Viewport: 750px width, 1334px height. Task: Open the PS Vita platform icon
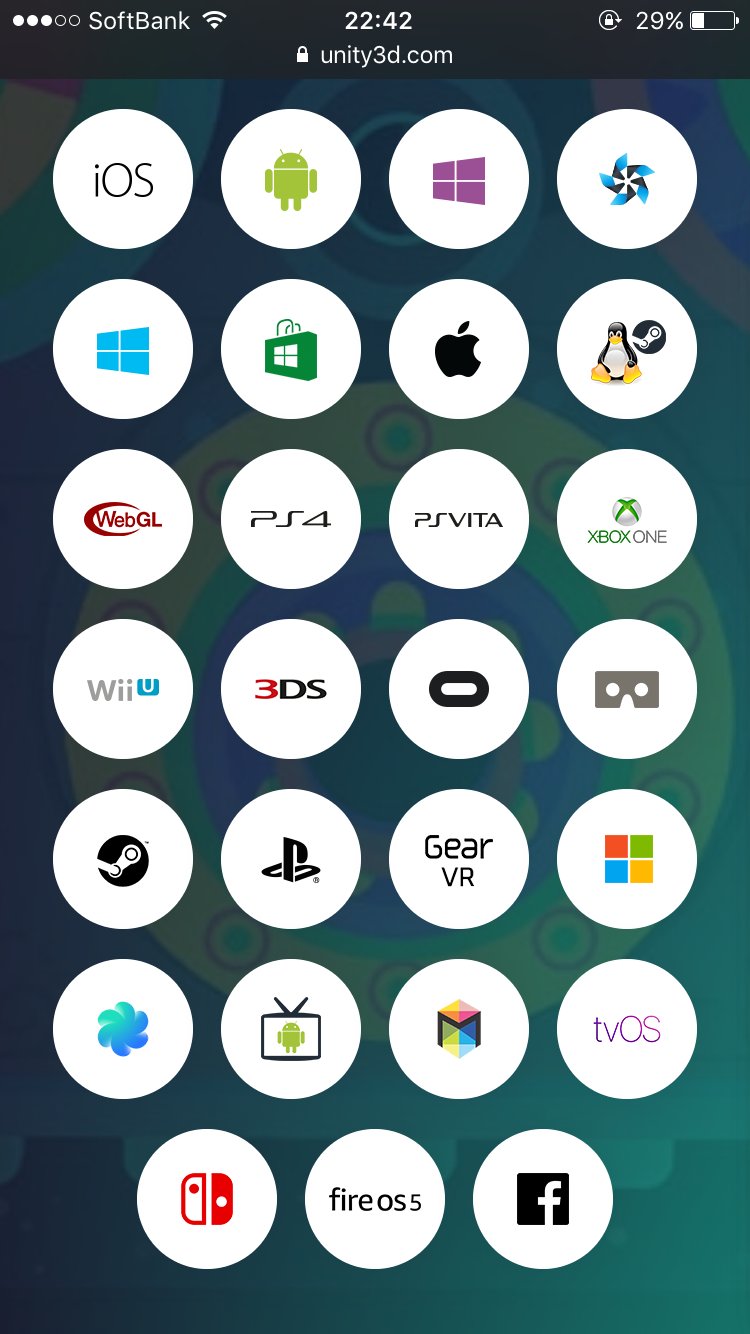point(459,519)
